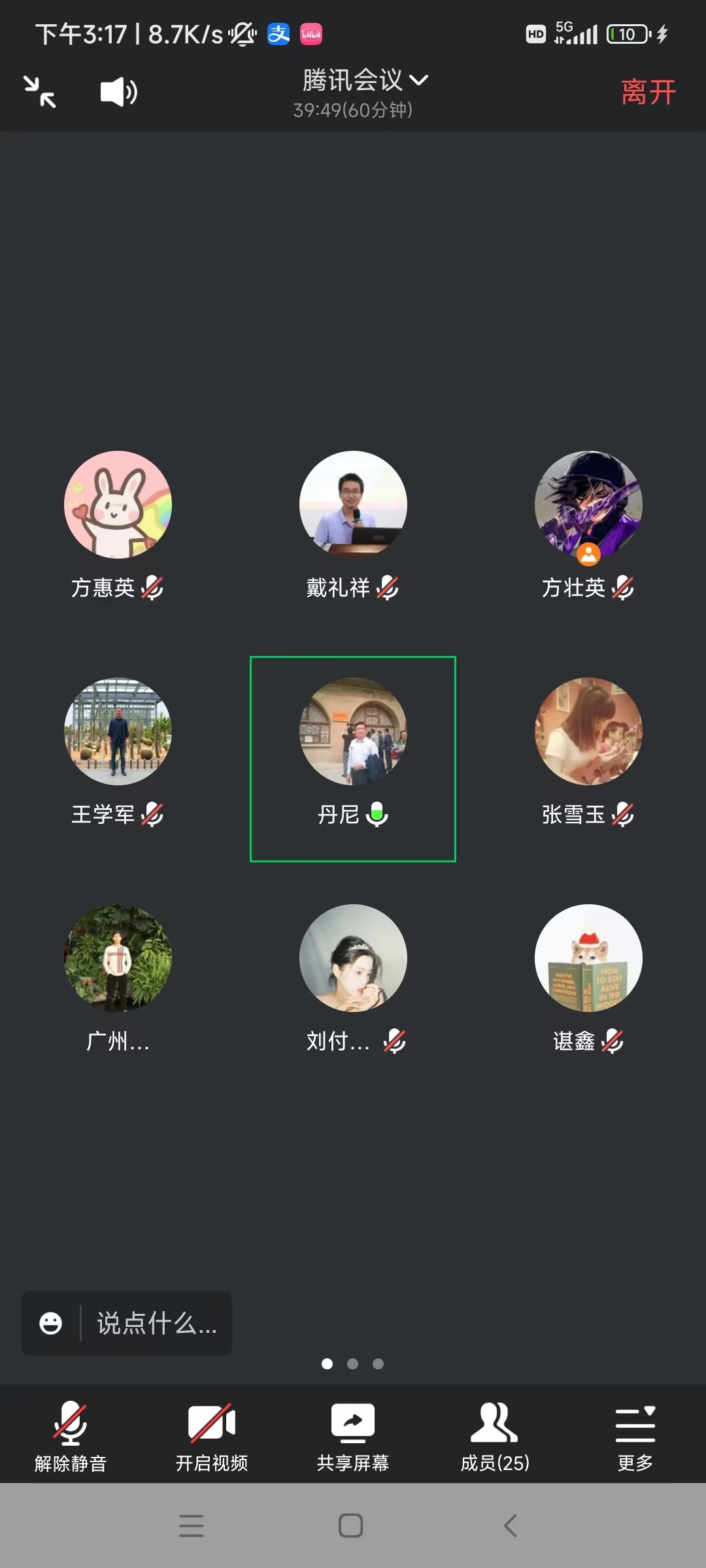706x1568 pixels.
Task: Tap the speaker audio output icon
Action: click(x=118, y=91)
